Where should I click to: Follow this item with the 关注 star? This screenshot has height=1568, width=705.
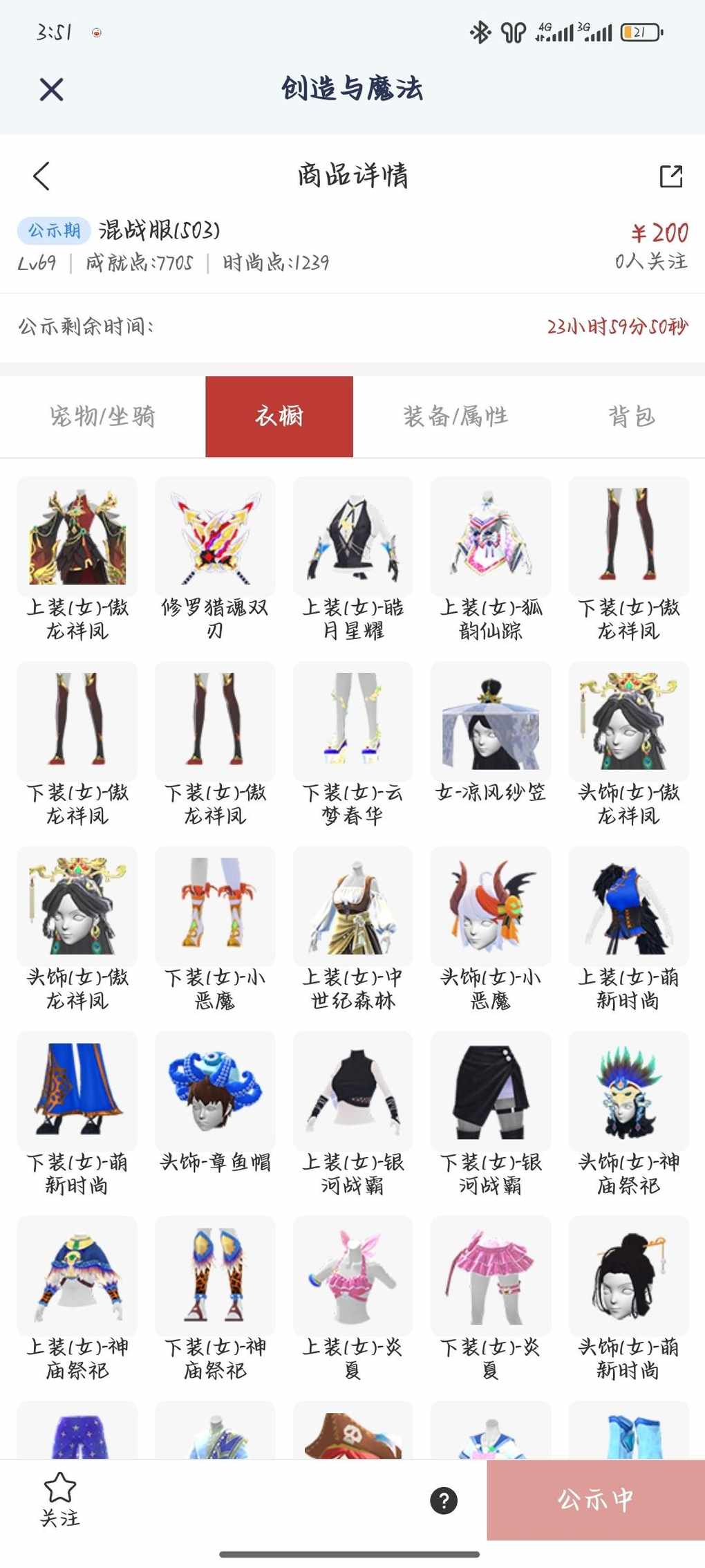(60, 1499)
